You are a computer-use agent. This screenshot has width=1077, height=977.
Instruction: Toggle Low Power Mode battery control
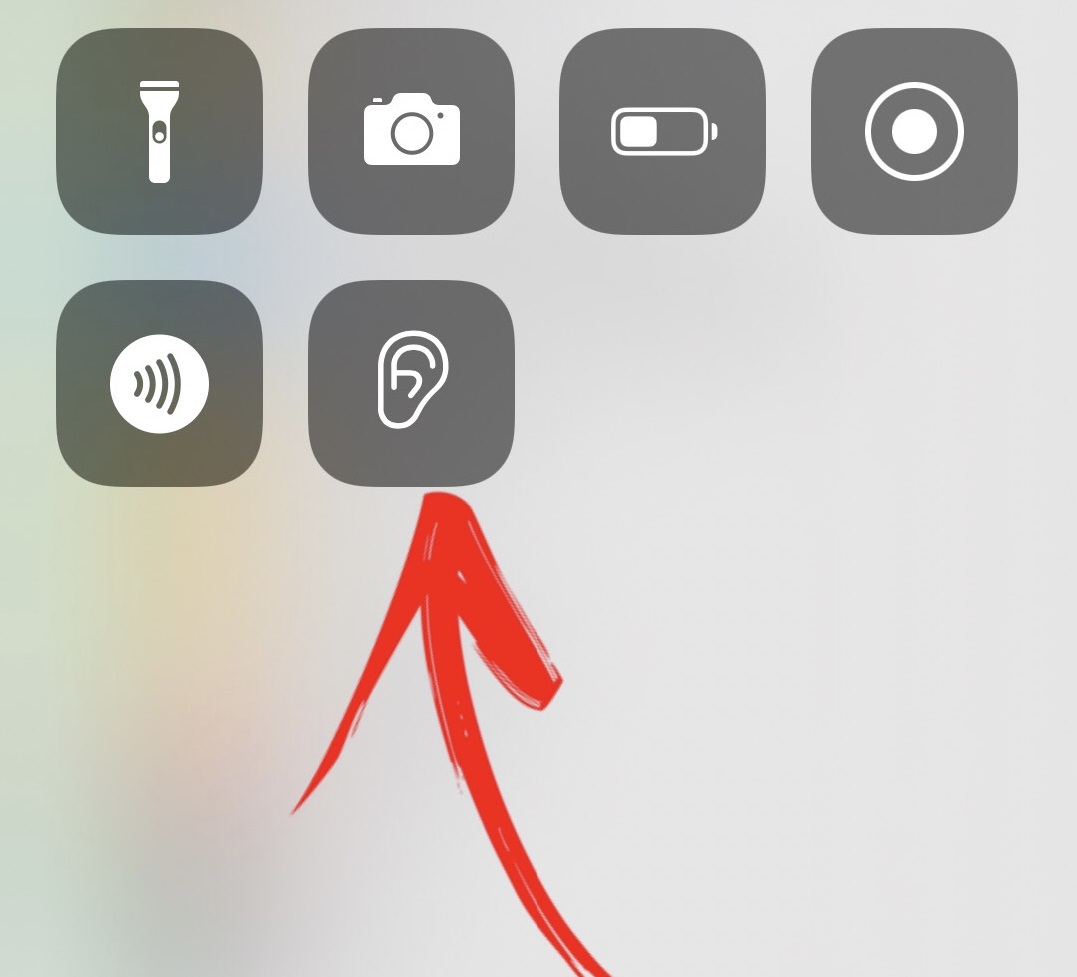pos(663,131)
